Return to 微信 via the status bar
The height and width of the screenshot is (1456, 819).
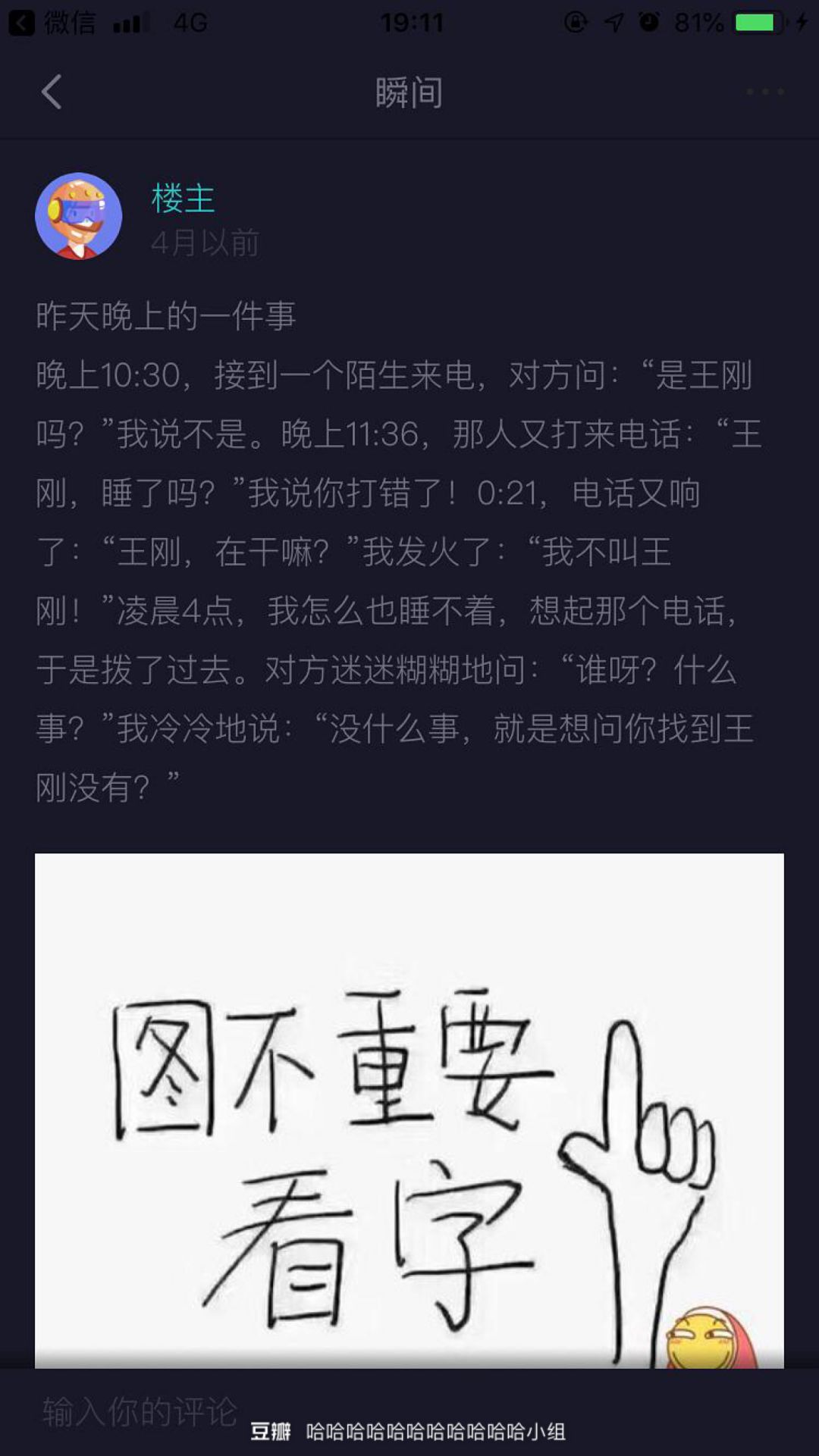[x=52, y=23]
